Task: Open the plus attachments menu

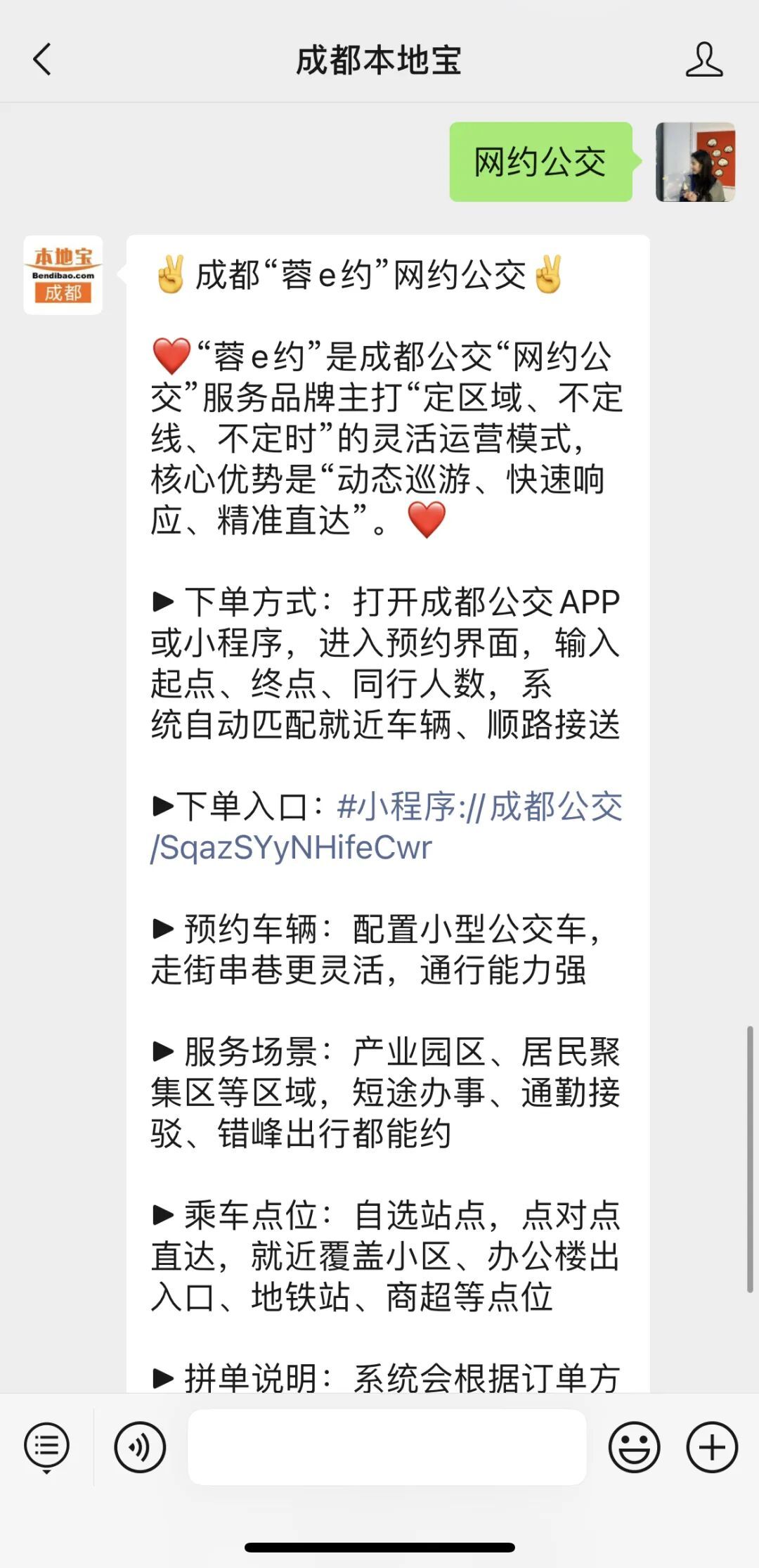Action: pos(712,1447)
